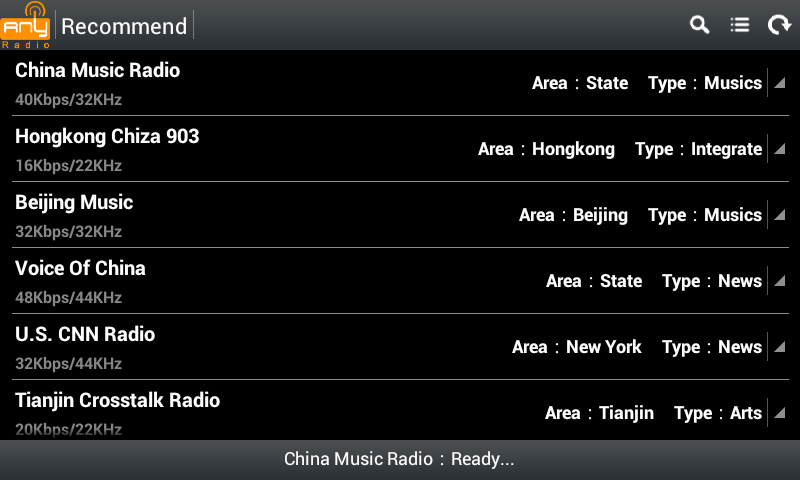Open the search icon

[x=699, y=25]
